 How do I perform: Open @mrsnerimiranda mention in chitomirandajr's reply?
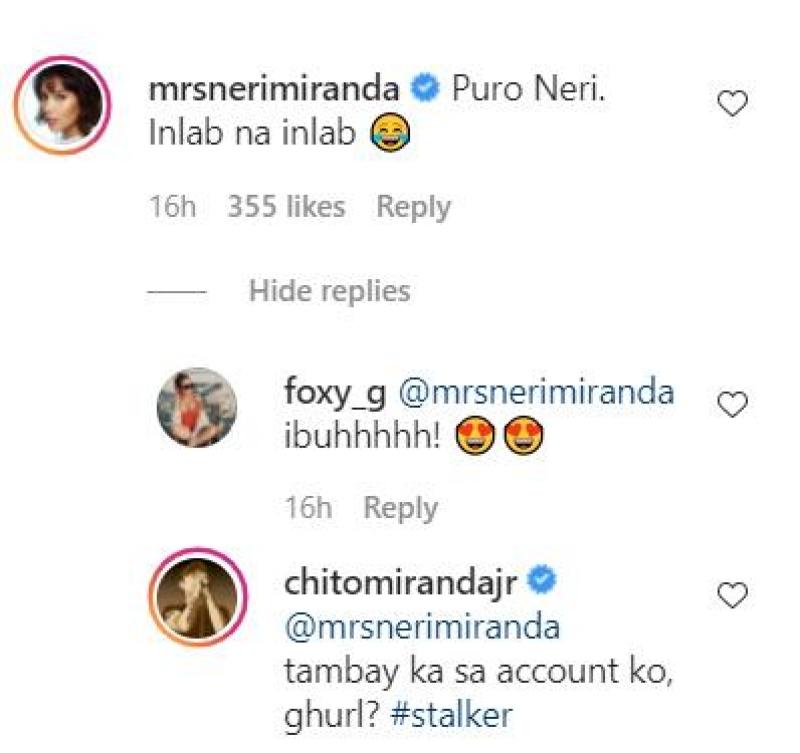coord(423,629)
